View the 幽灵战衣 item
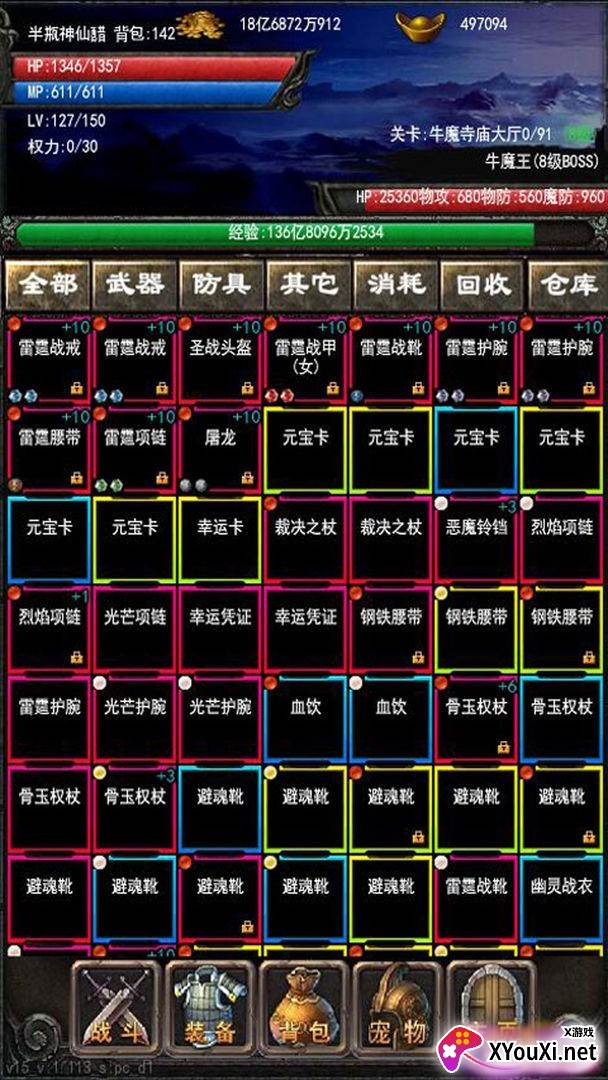Screen dimensions: 608x1080 click(x=563, y=898)
